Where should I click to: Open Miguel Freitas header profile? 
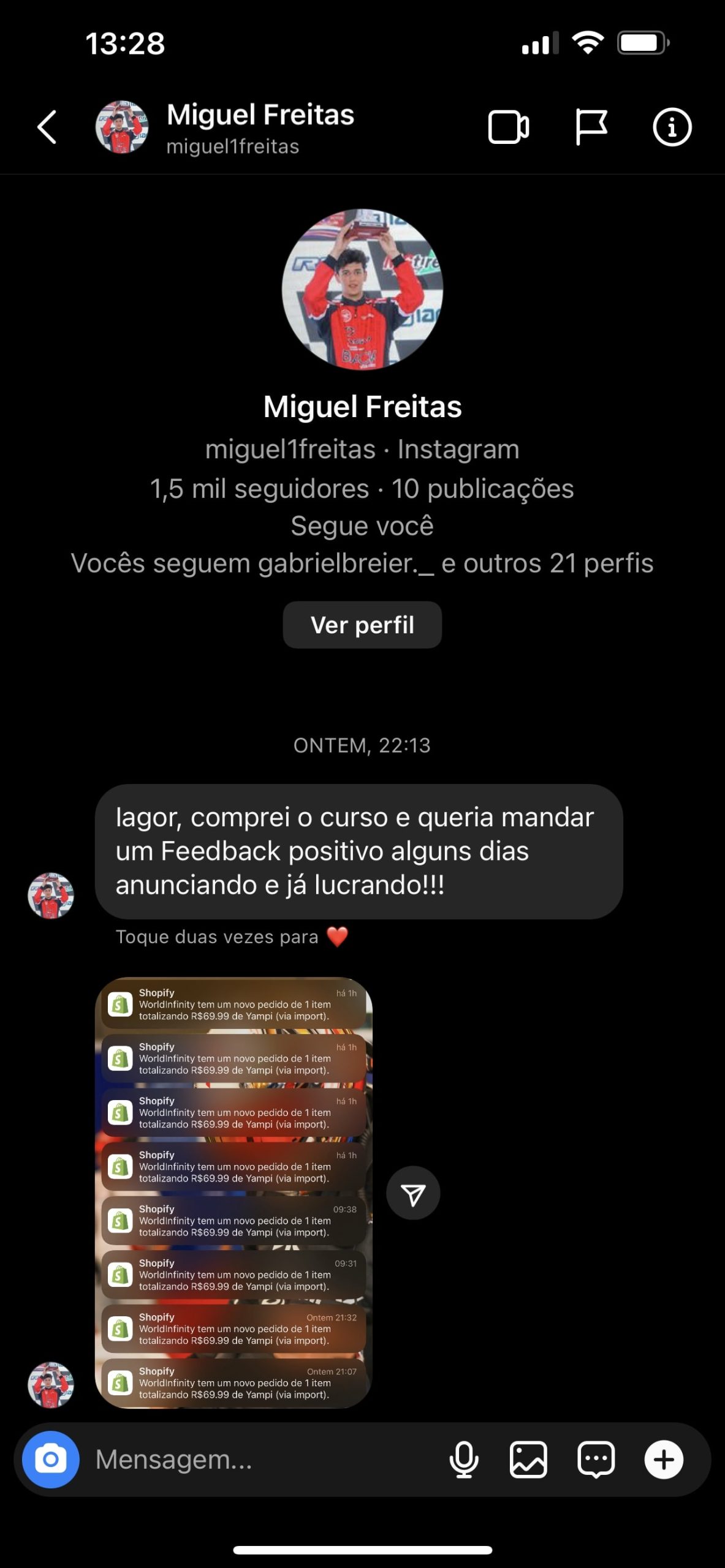point(260,127)
